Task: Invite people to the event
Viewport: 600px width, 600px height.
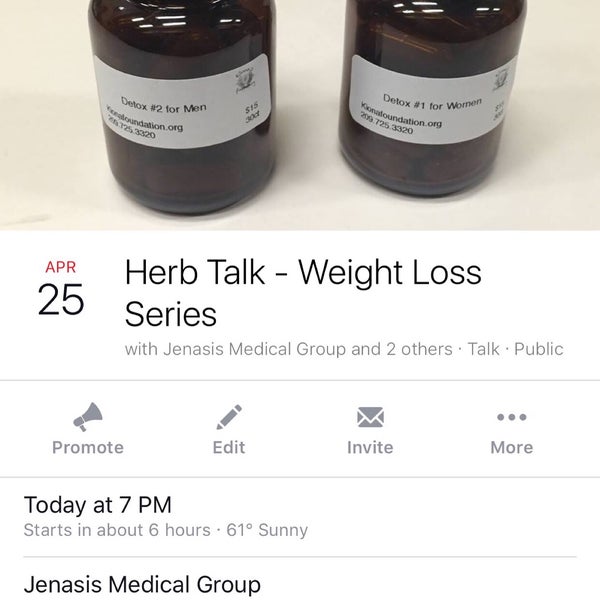Action: coord(370,428)
